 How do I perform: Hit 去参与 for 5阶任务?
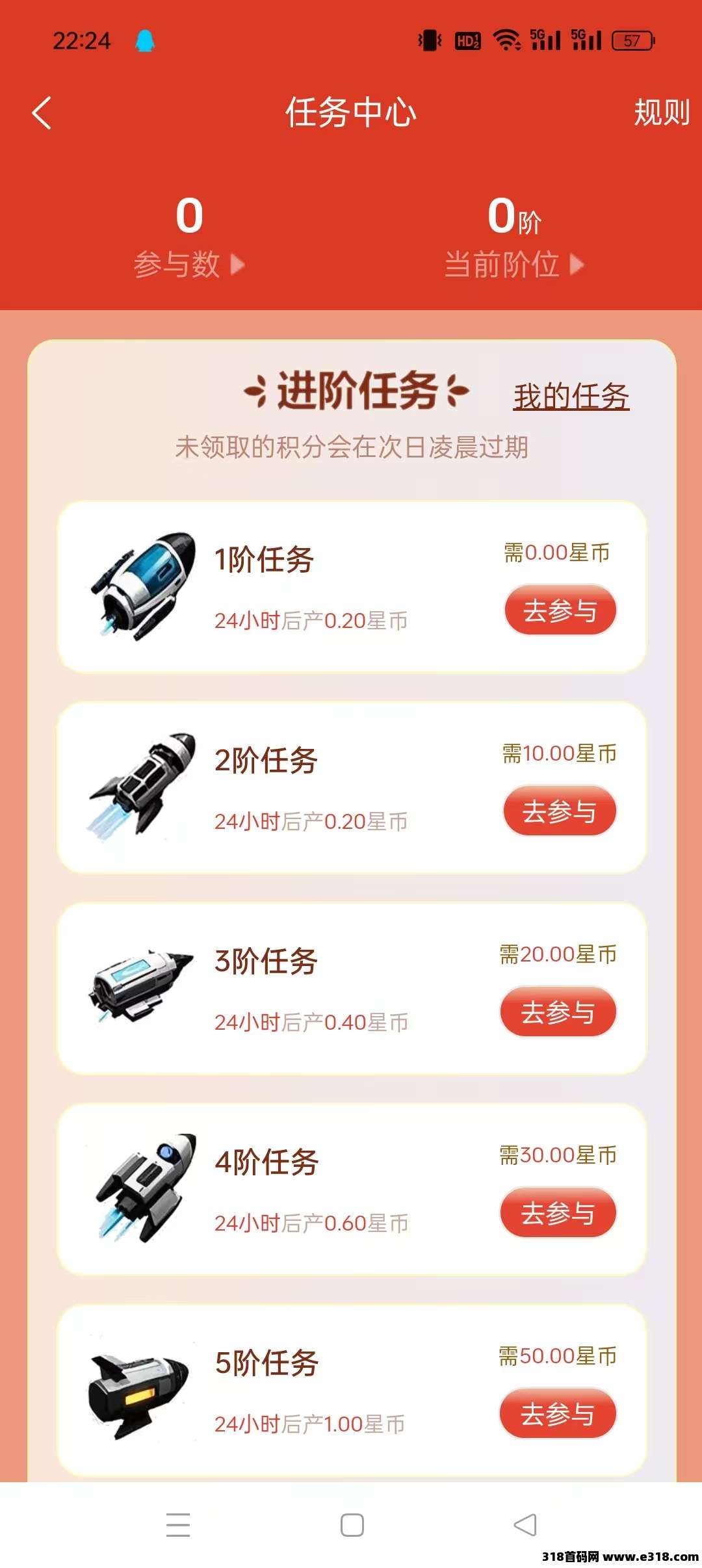[x=558, y=1414]
